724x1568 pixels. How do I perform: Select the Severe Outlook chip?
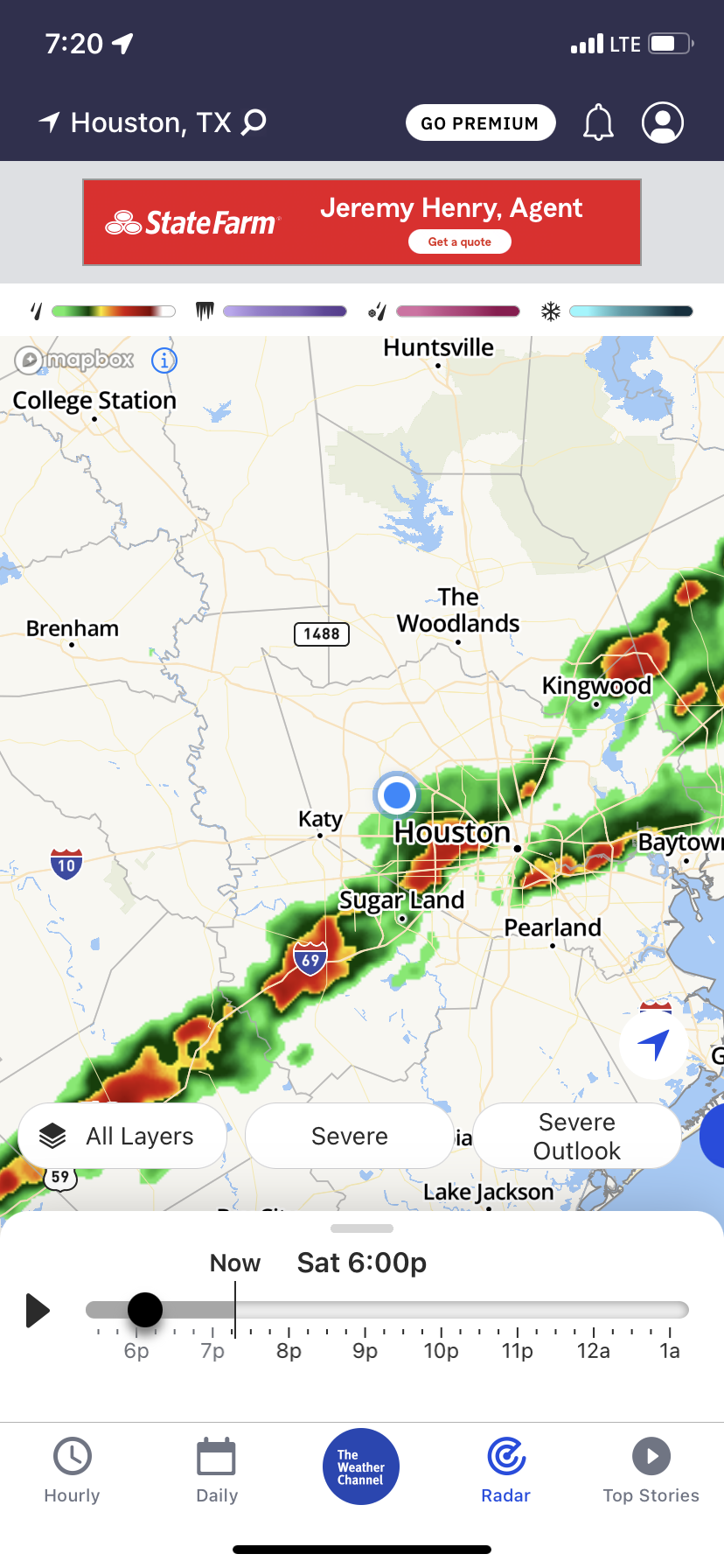[x=576, y=1136]
